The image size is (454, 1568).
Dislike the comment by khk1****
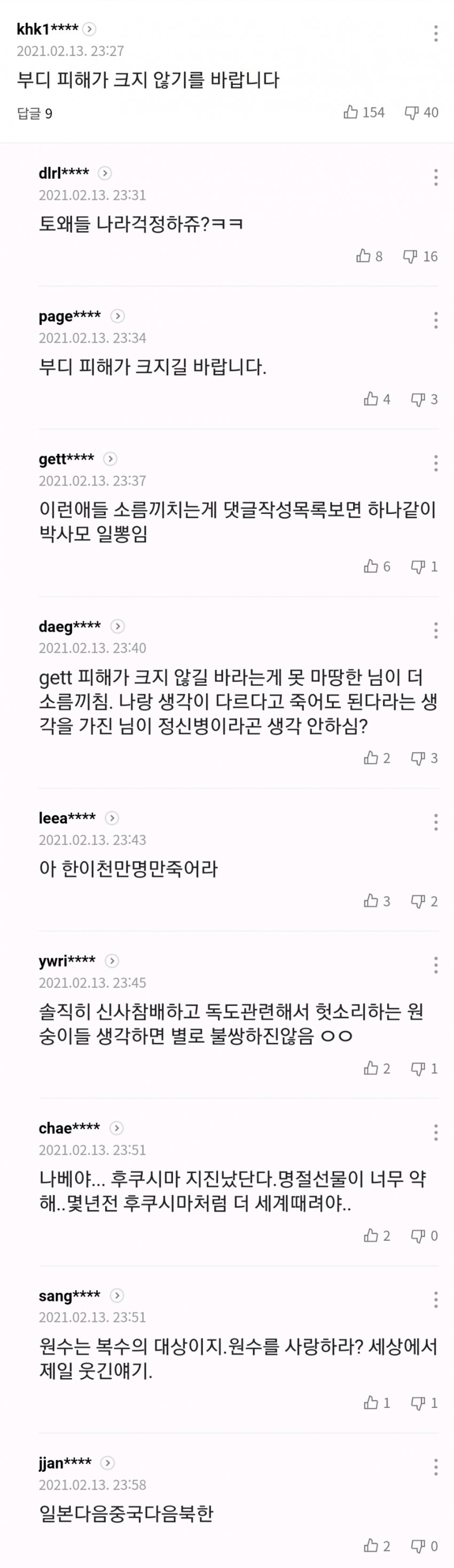pyautogui.click(x=422, y=112)
